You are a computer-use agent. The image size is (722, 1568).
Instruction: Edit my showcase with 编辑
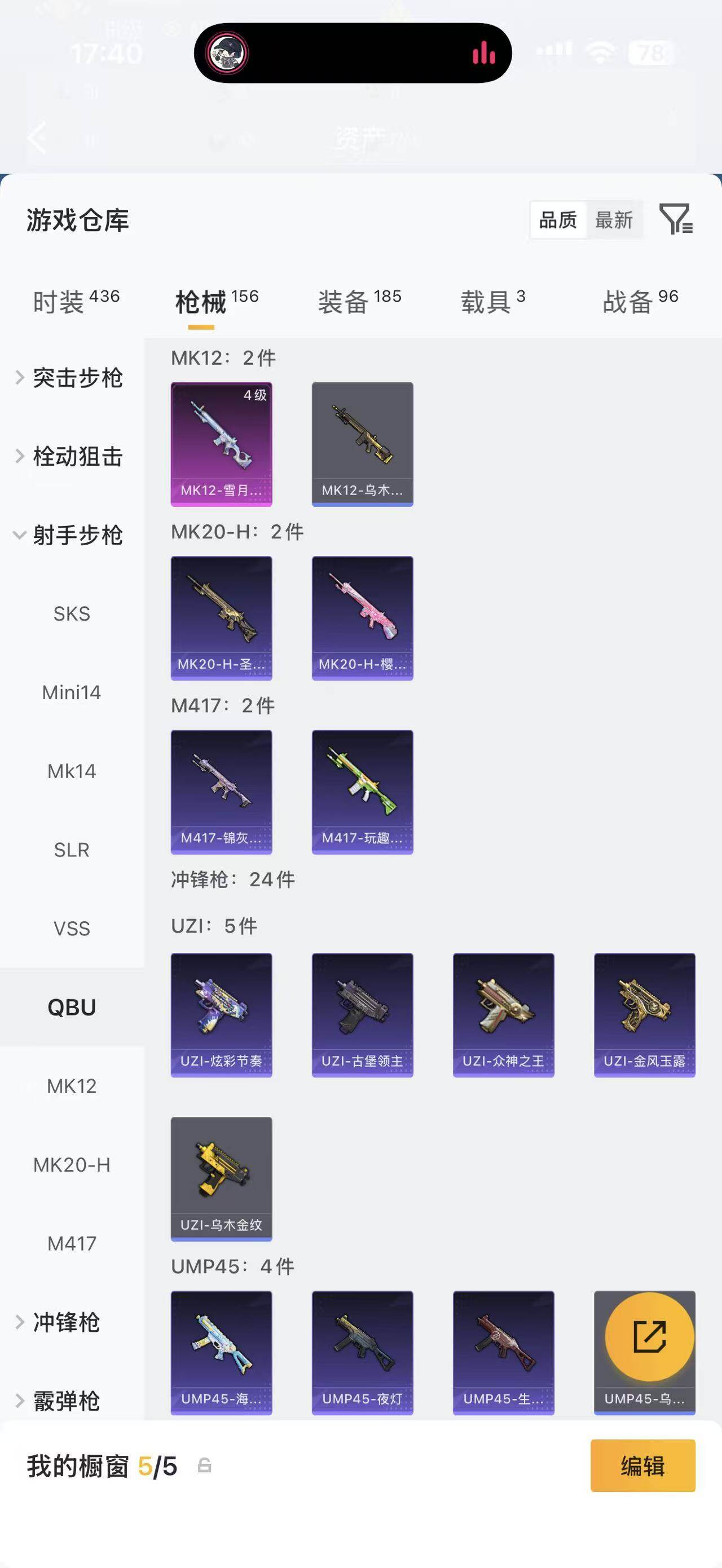point(643,1466)
